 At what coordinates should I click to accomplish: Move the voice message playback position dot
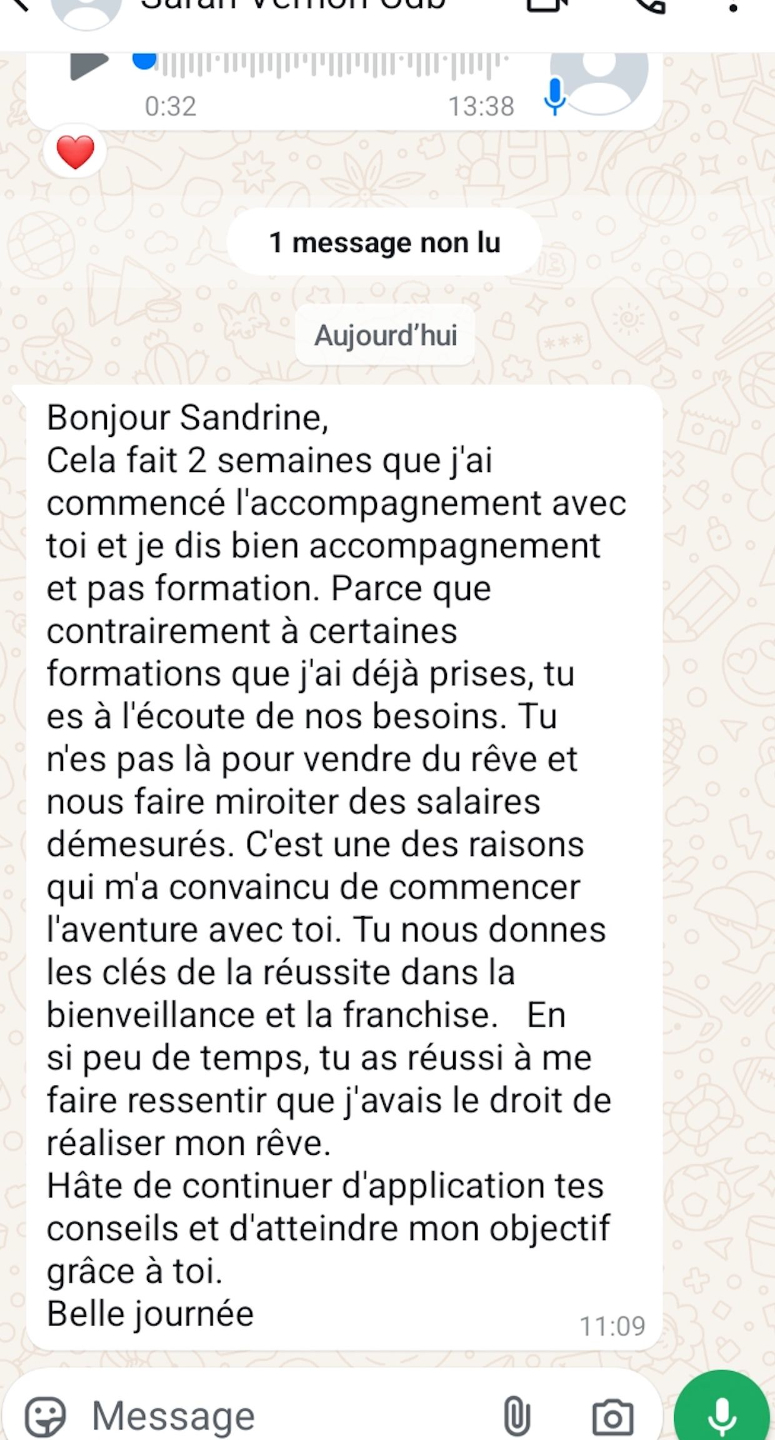[x=145, y=61]
